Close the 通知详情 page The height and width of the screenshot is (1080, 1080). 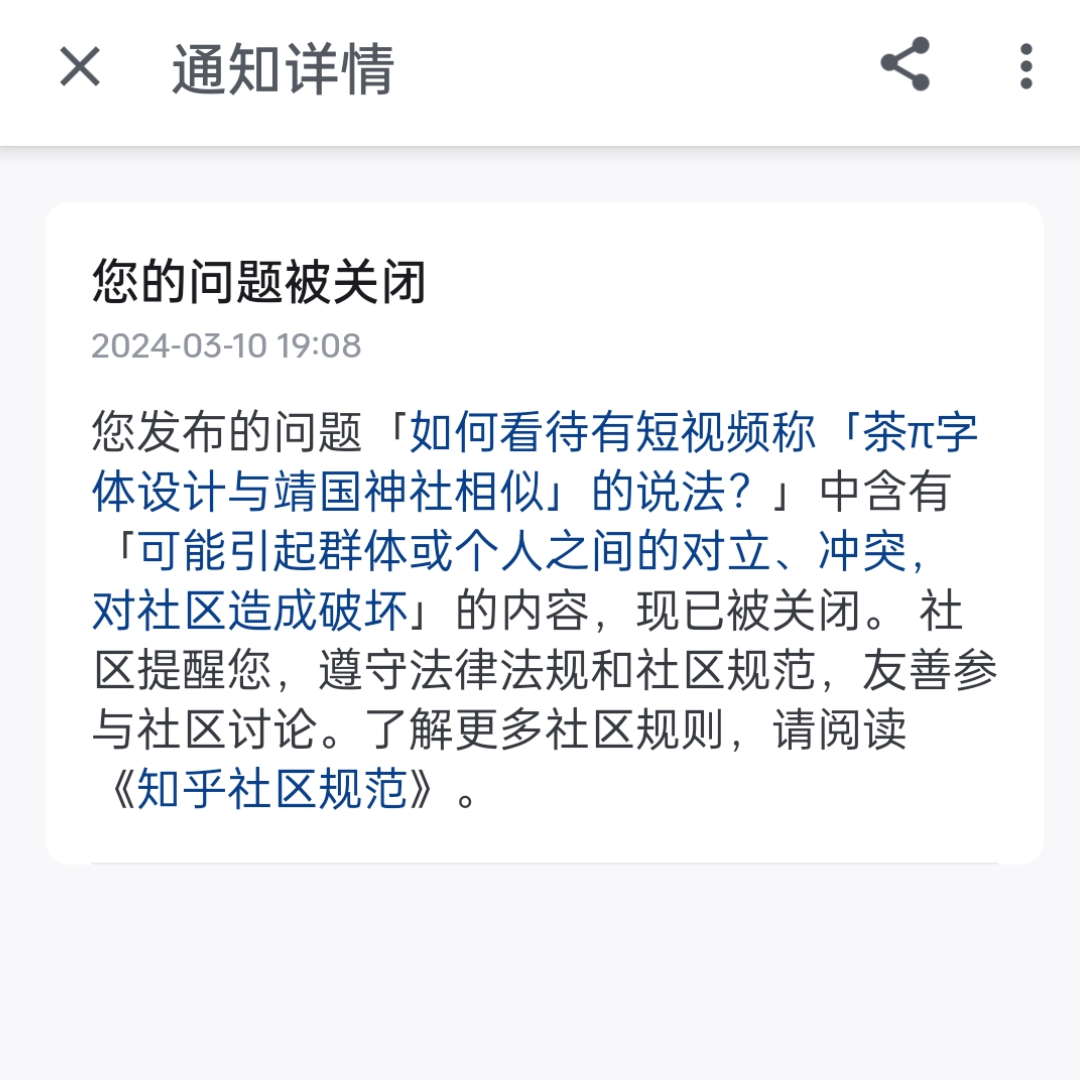click(80, 68)
